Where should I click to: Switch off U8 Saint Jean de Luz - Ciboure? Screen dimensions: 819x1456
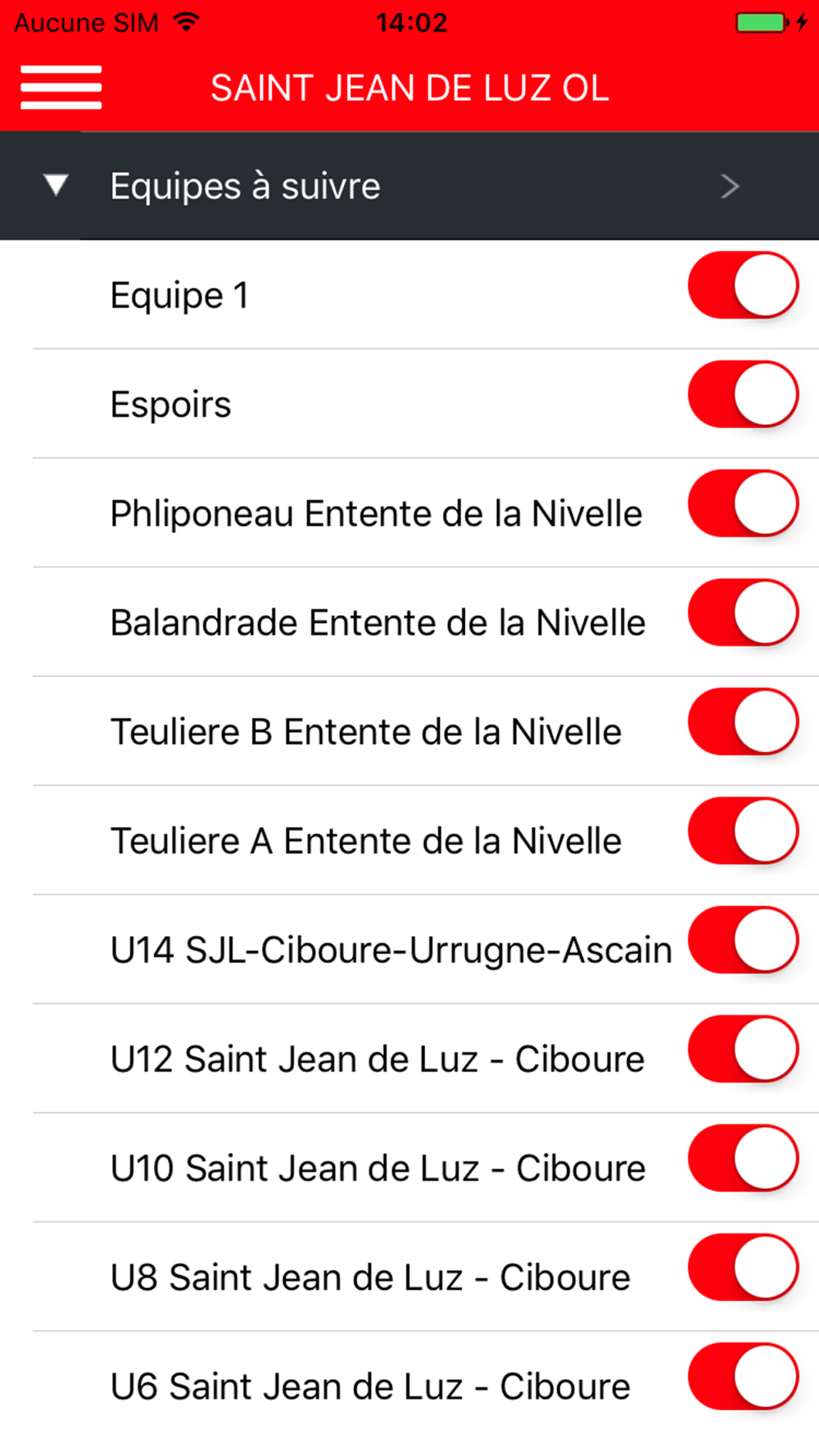(x=744, y=1267)
